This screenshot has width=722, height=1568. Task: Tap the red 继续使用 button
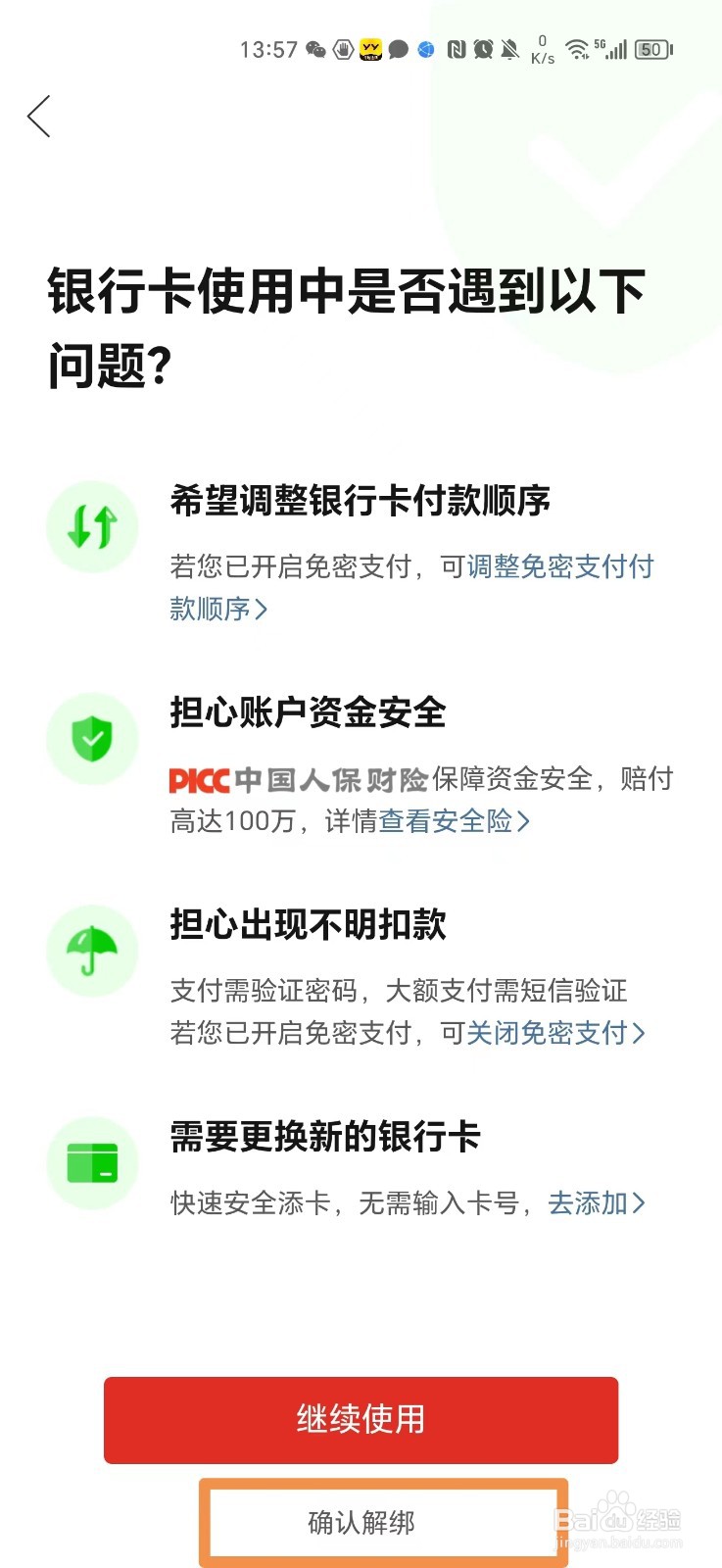tap(361, 1418)
